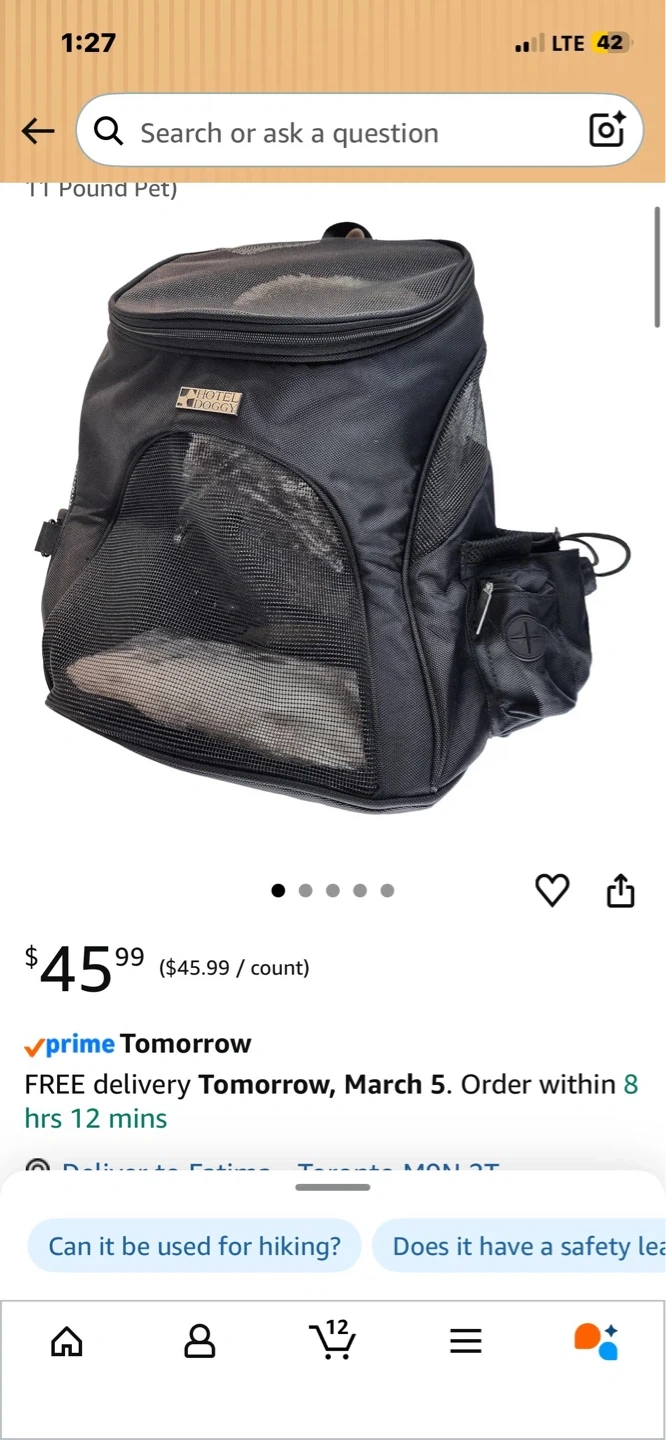The image size is (666, 1440).
Task: Open the hamburger menu tab
Action: click(x=466, y=1341)
